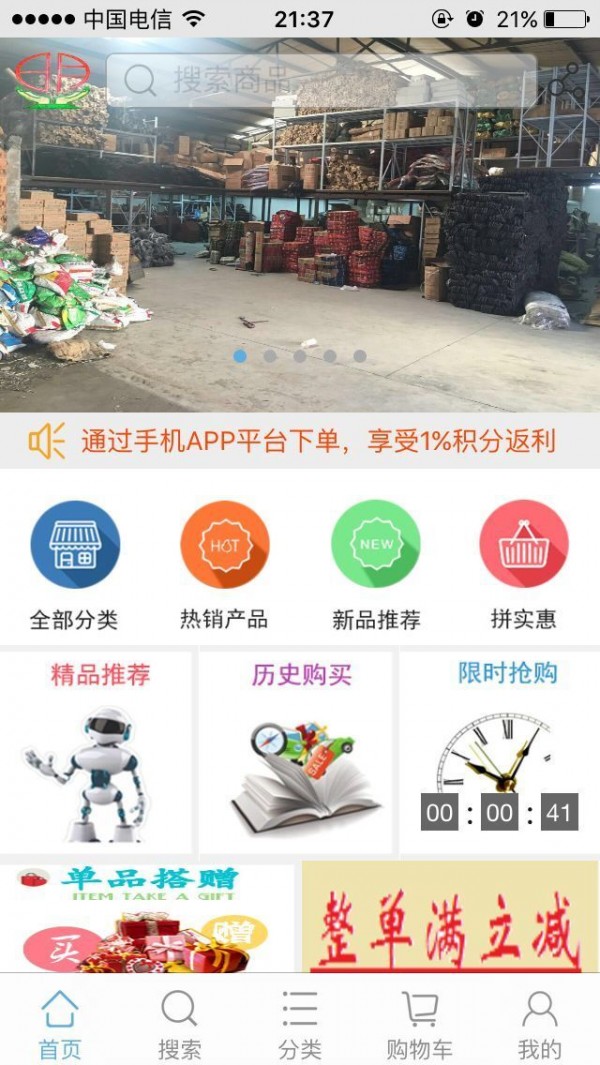Open the 限时抢购 flash sale card

[x=500, y=752]
